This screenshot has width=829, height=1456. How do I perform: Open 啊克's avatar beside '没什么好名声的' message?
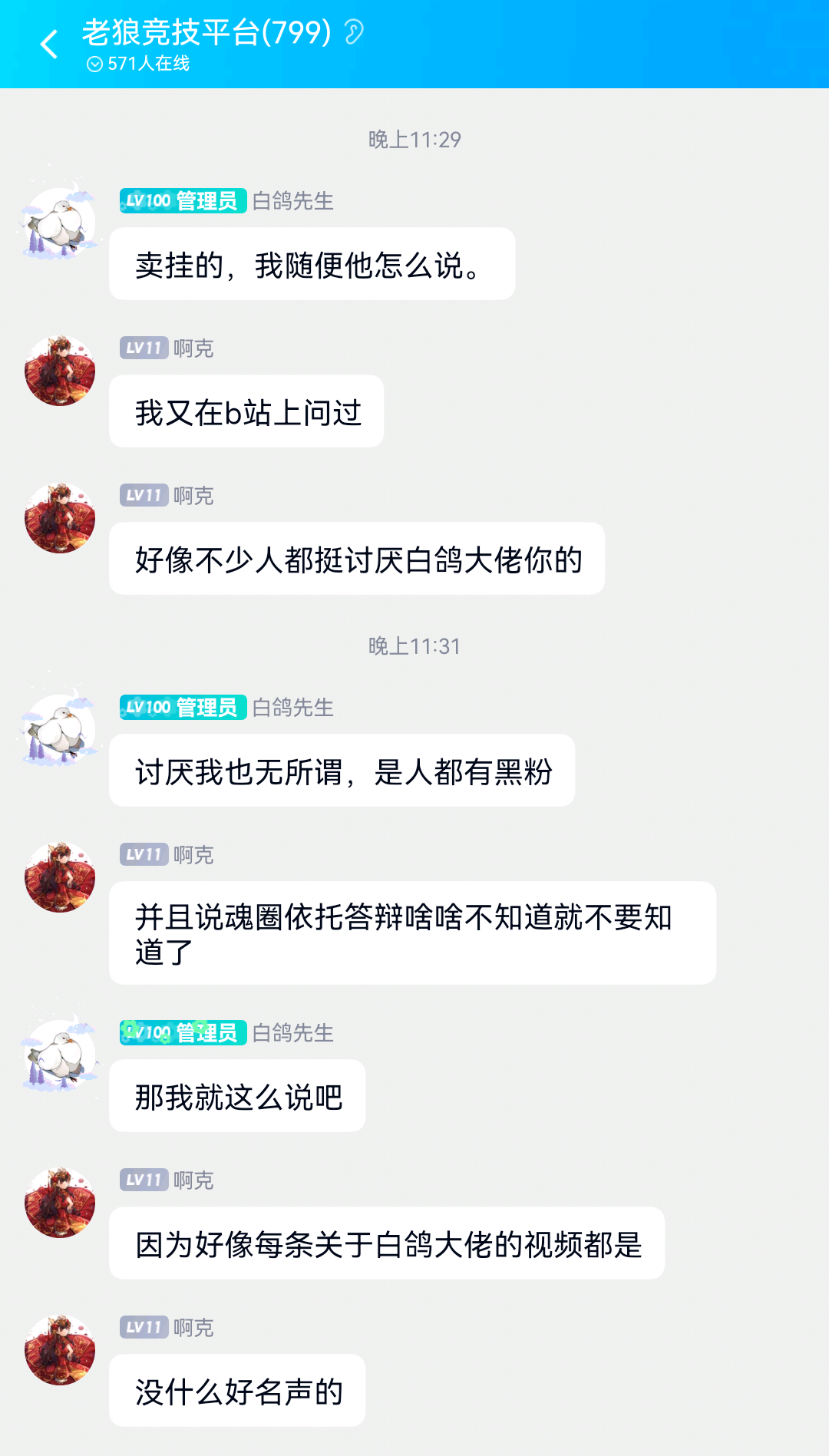pos(60,1350)
